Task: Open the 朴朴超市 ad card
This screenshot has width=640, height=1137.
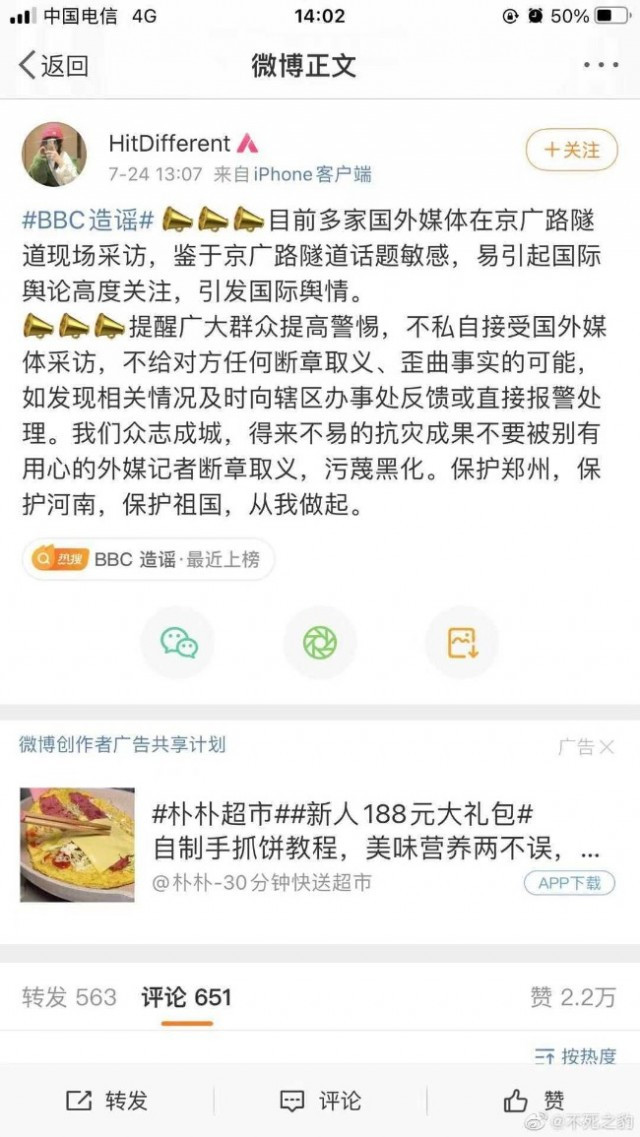Action: point(320,845)
